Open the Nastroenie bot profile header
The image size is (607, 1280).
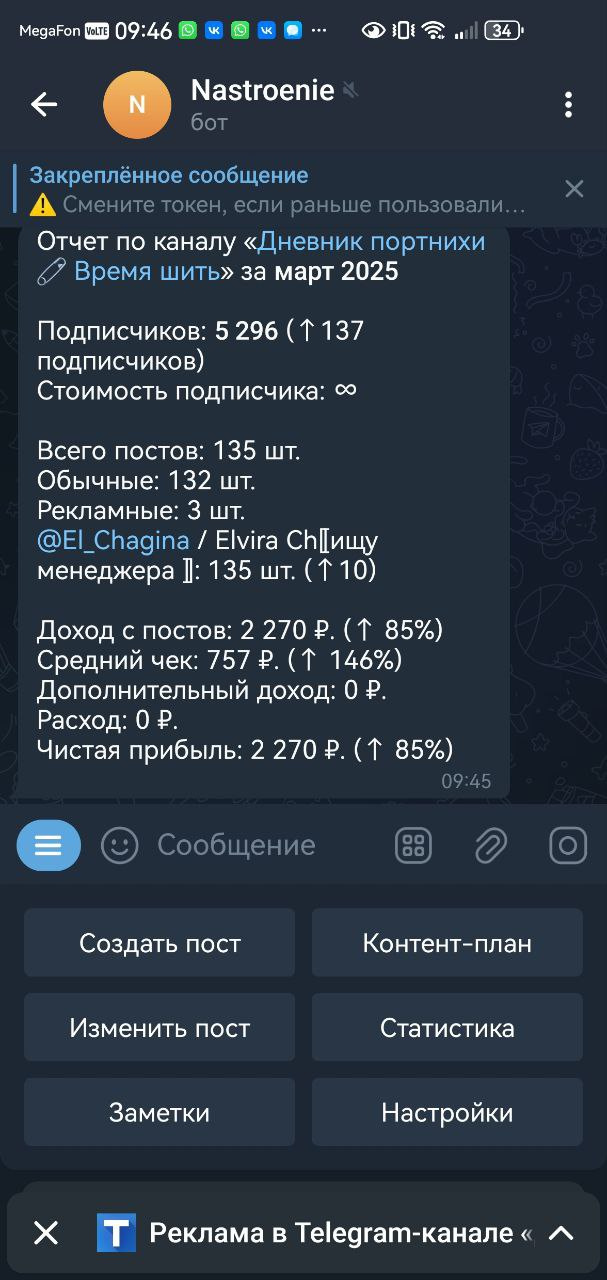tap(262, 104)
